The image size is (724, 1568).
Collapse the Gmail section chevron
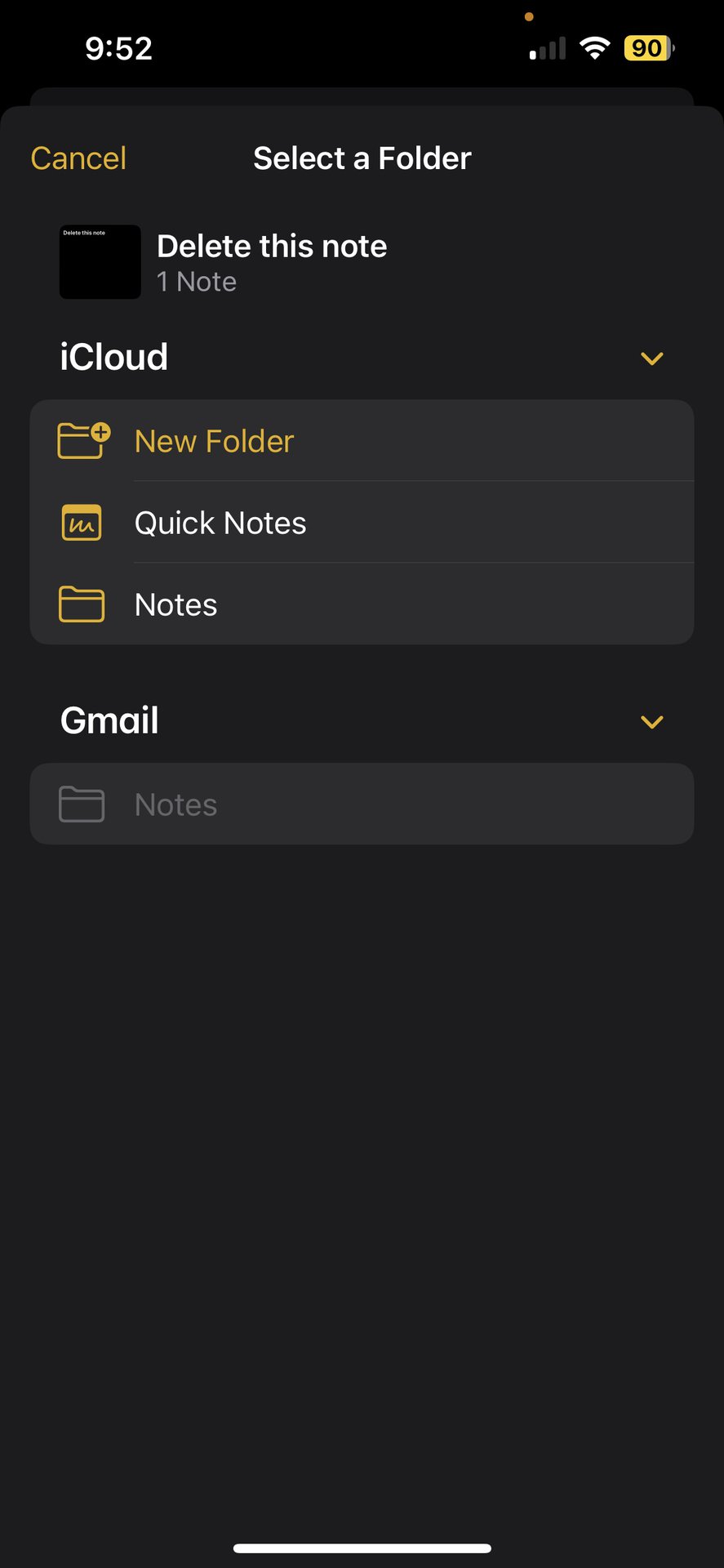(x=651, y=722)
